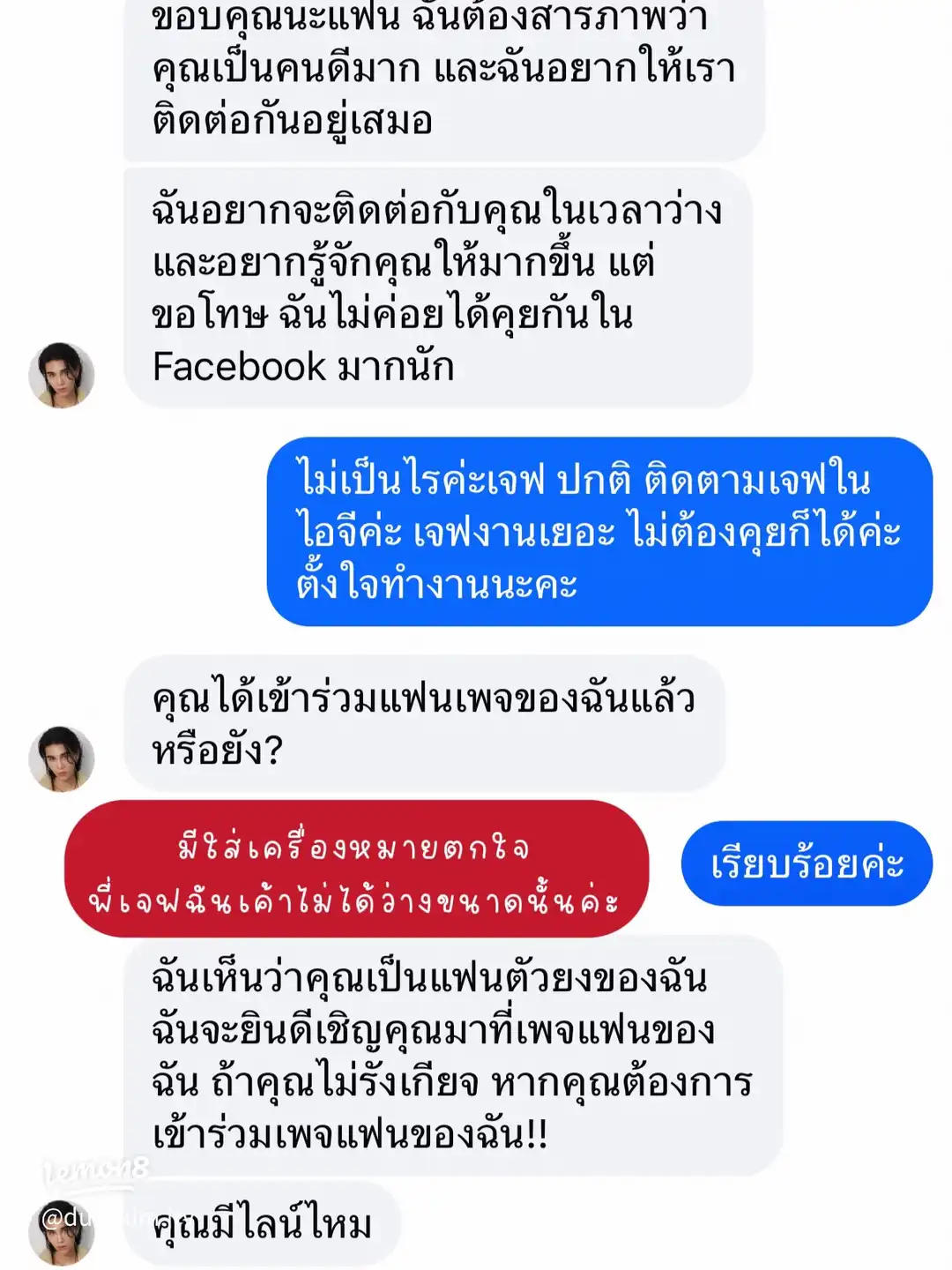This screenshot has width=952, height=1270.
Task: Tap the question bubble "คุณได้เข้าร่วมแฟนเพจของฉันแล้วหรือยัง?"
Action: pos(423,723)
